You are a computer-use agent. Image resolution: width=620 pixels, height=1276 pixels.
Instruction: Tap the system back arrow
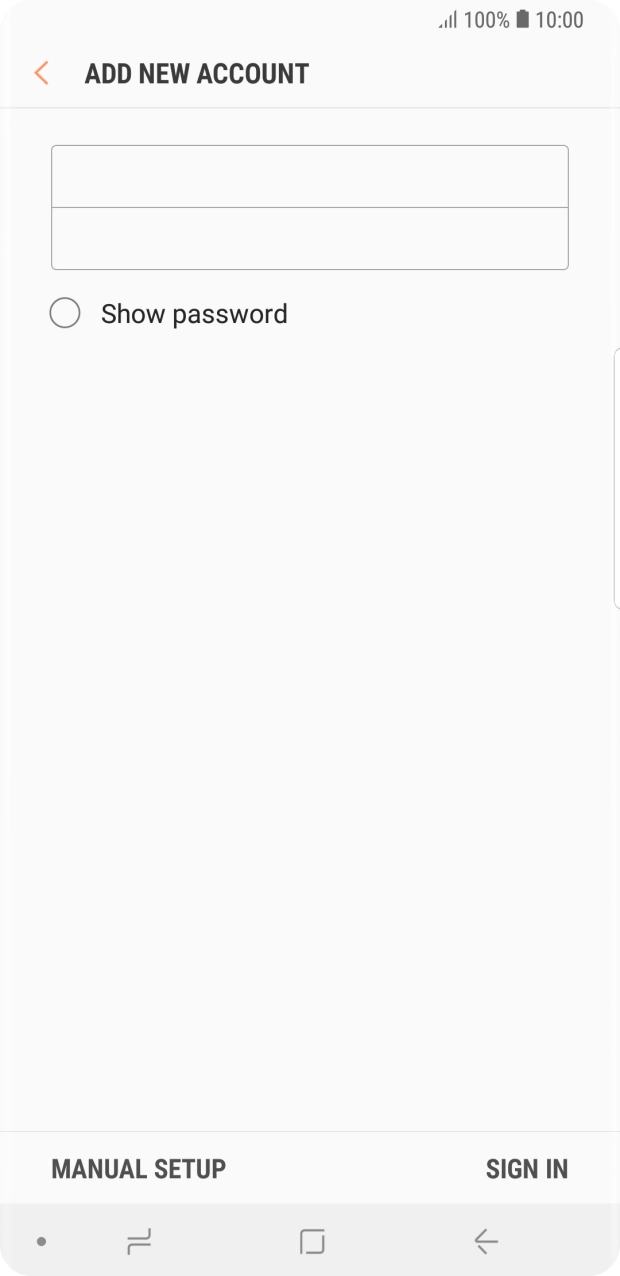click(486, 1242)
